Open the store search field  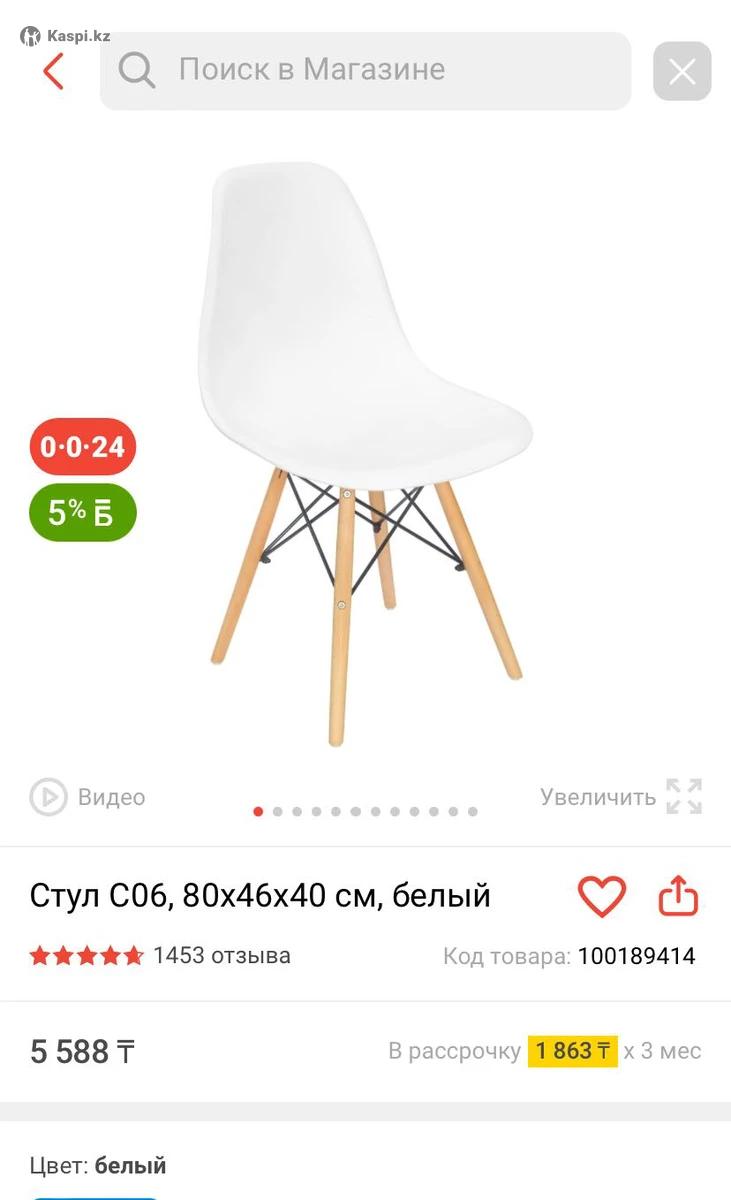[x=365, y=70]
